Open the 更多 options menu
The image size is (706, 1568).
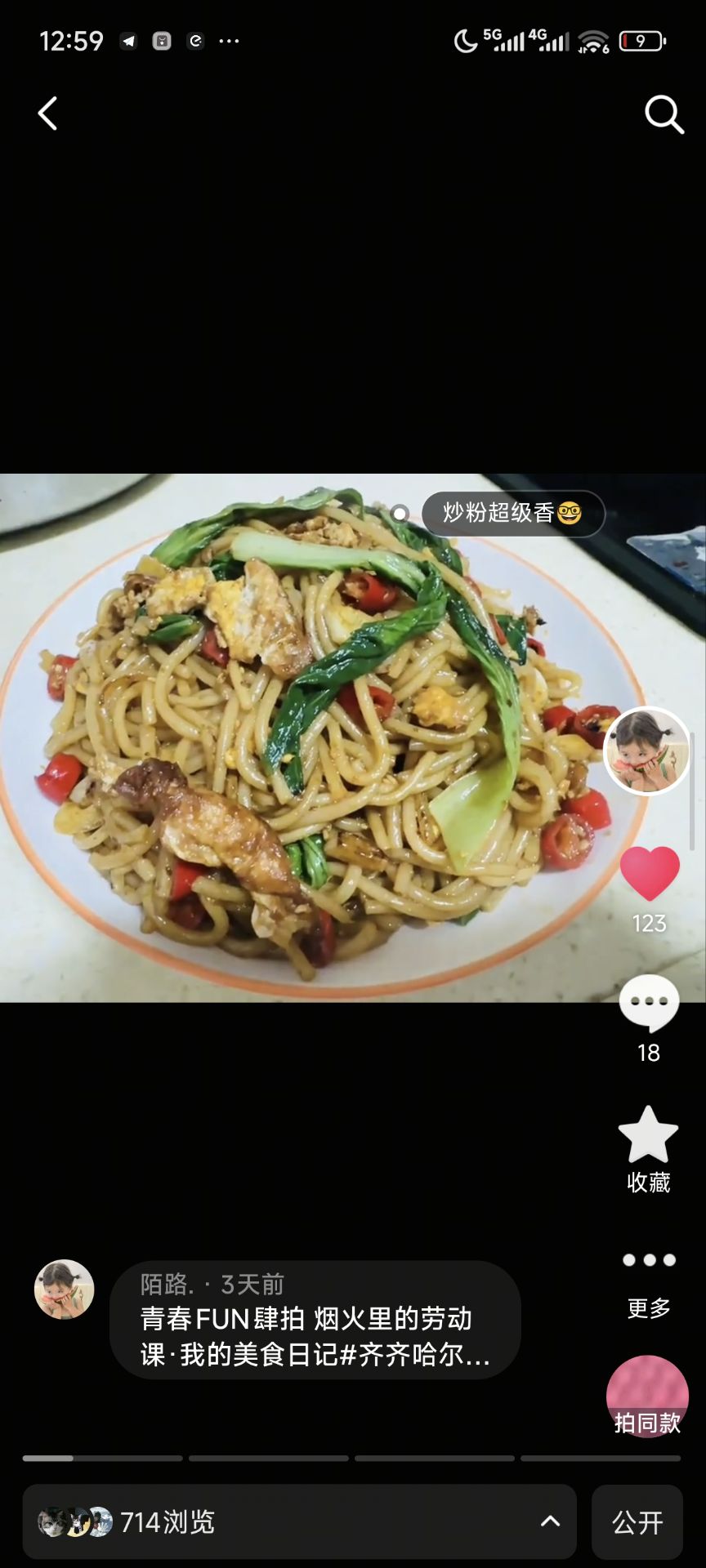[x=649, y=1262]
